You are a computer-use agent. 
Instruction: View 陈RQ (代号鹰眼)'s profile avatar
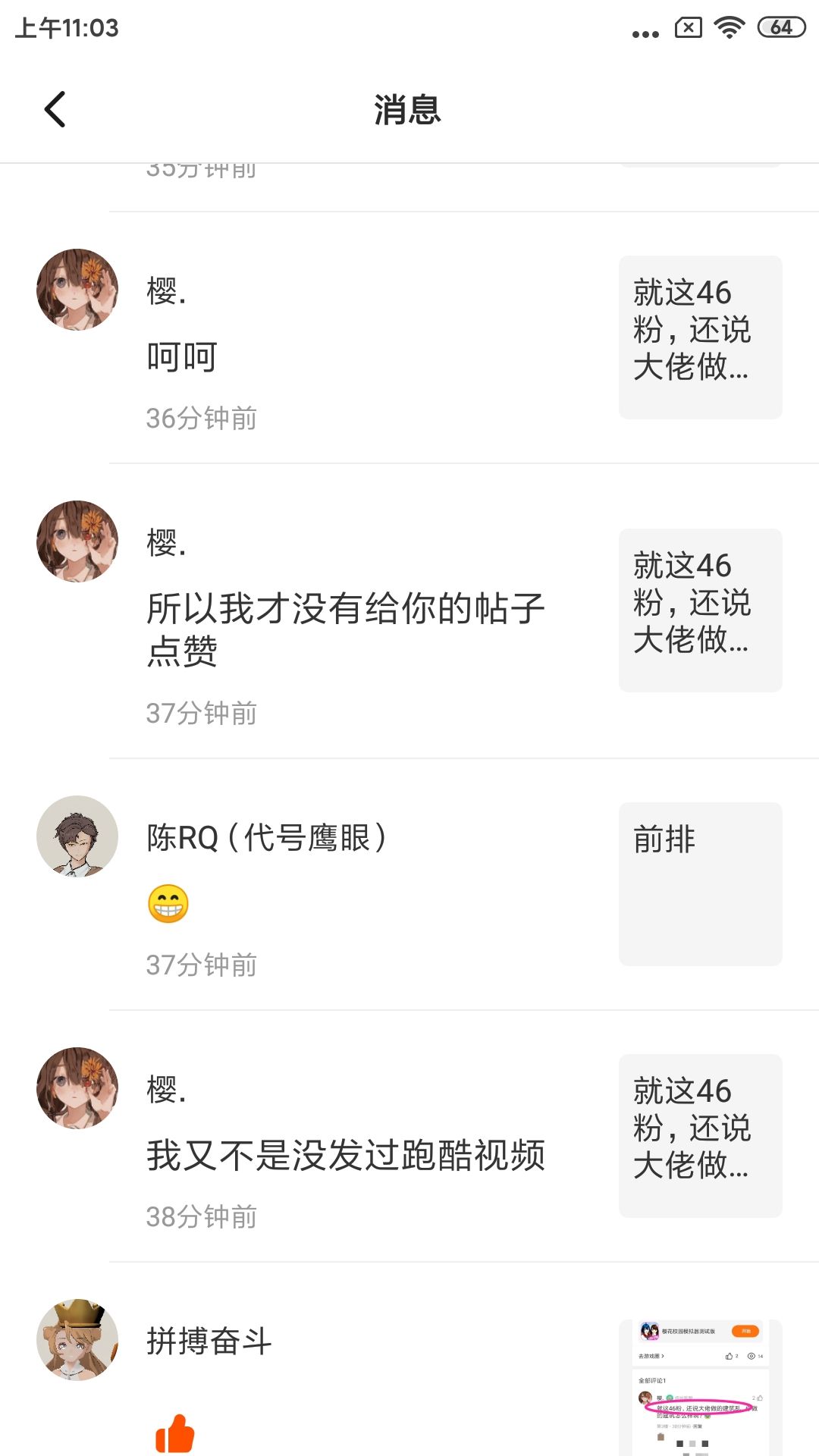(x=77, y=836)
